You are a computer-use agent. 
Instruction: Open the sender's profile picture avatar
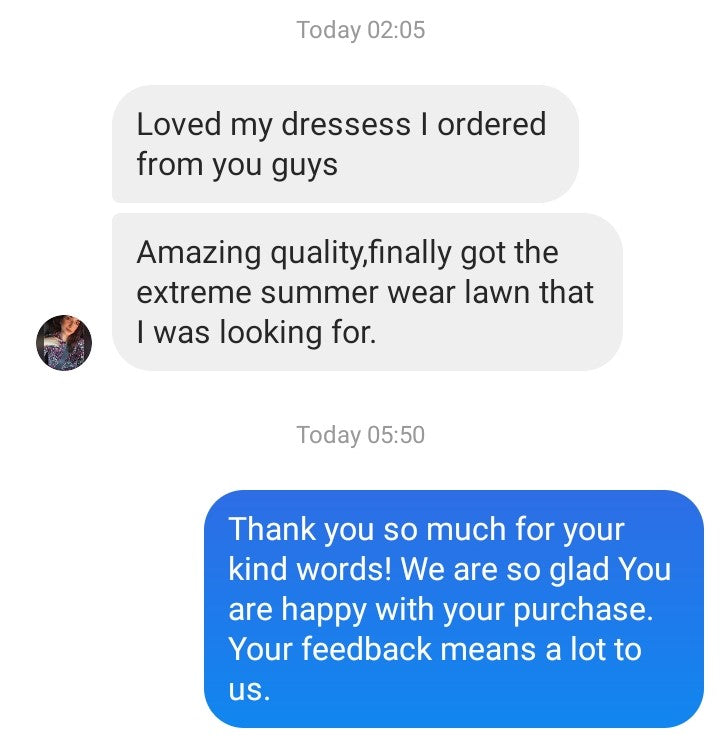click(64, 343)
